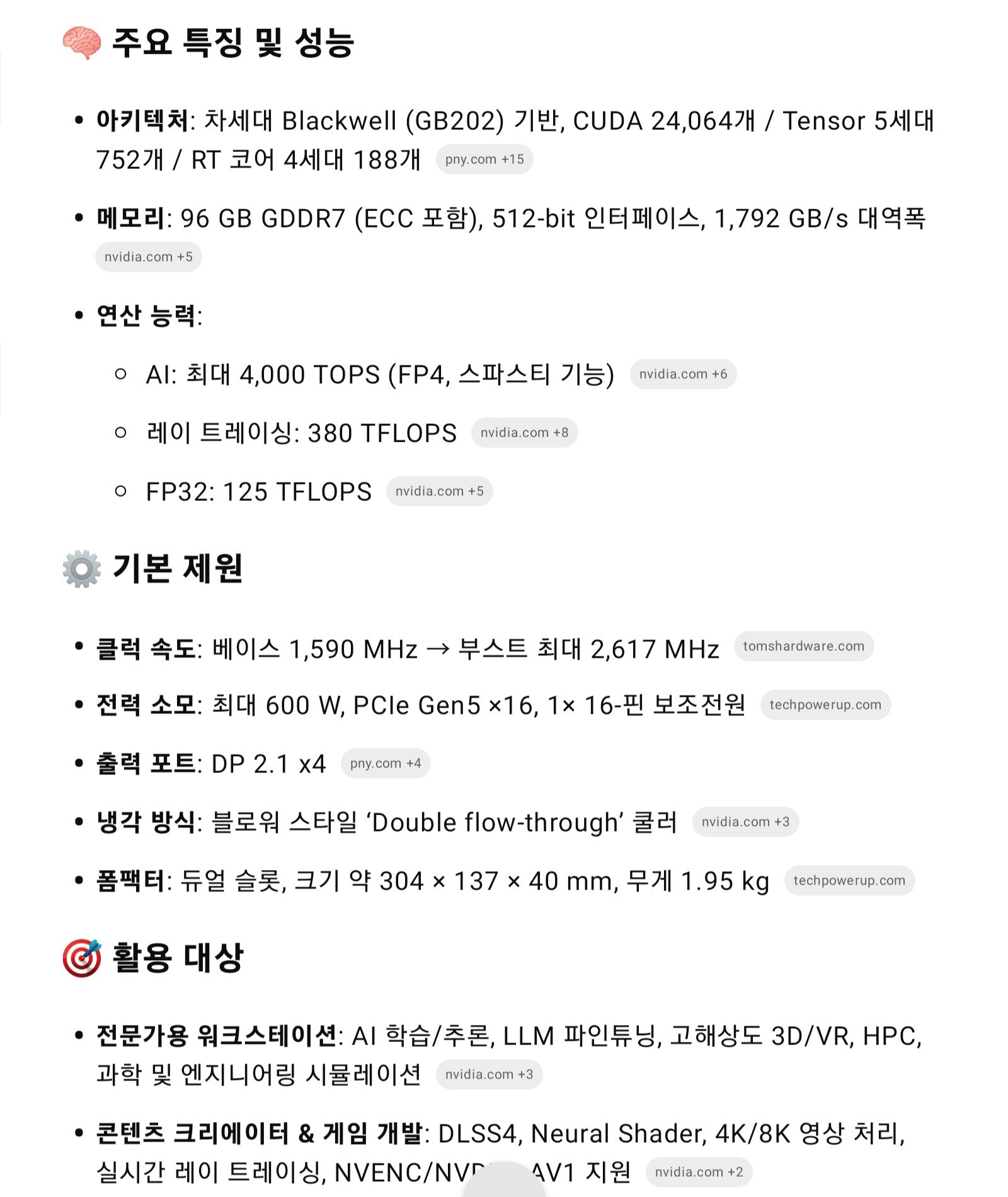Open nvidia.com +5 sources after the memory line
The width and height of the screenshot is (1008, 1197).
(x=149, y=257)
